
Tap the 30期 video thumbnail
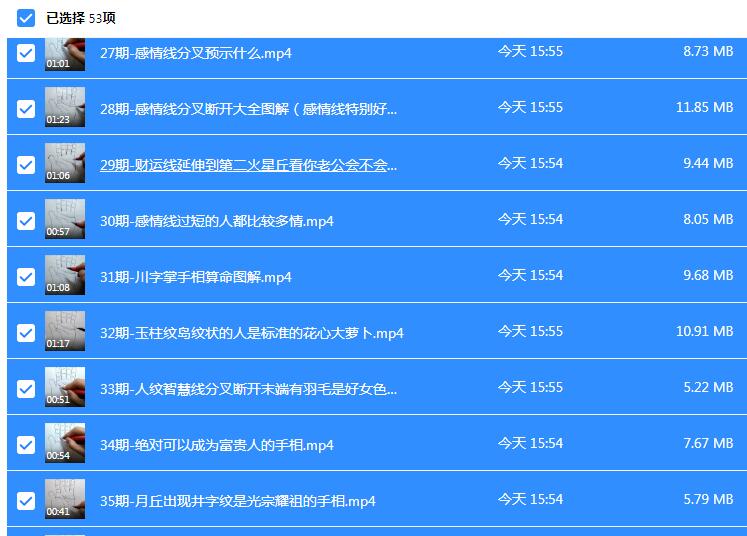[x=64, y=219]
